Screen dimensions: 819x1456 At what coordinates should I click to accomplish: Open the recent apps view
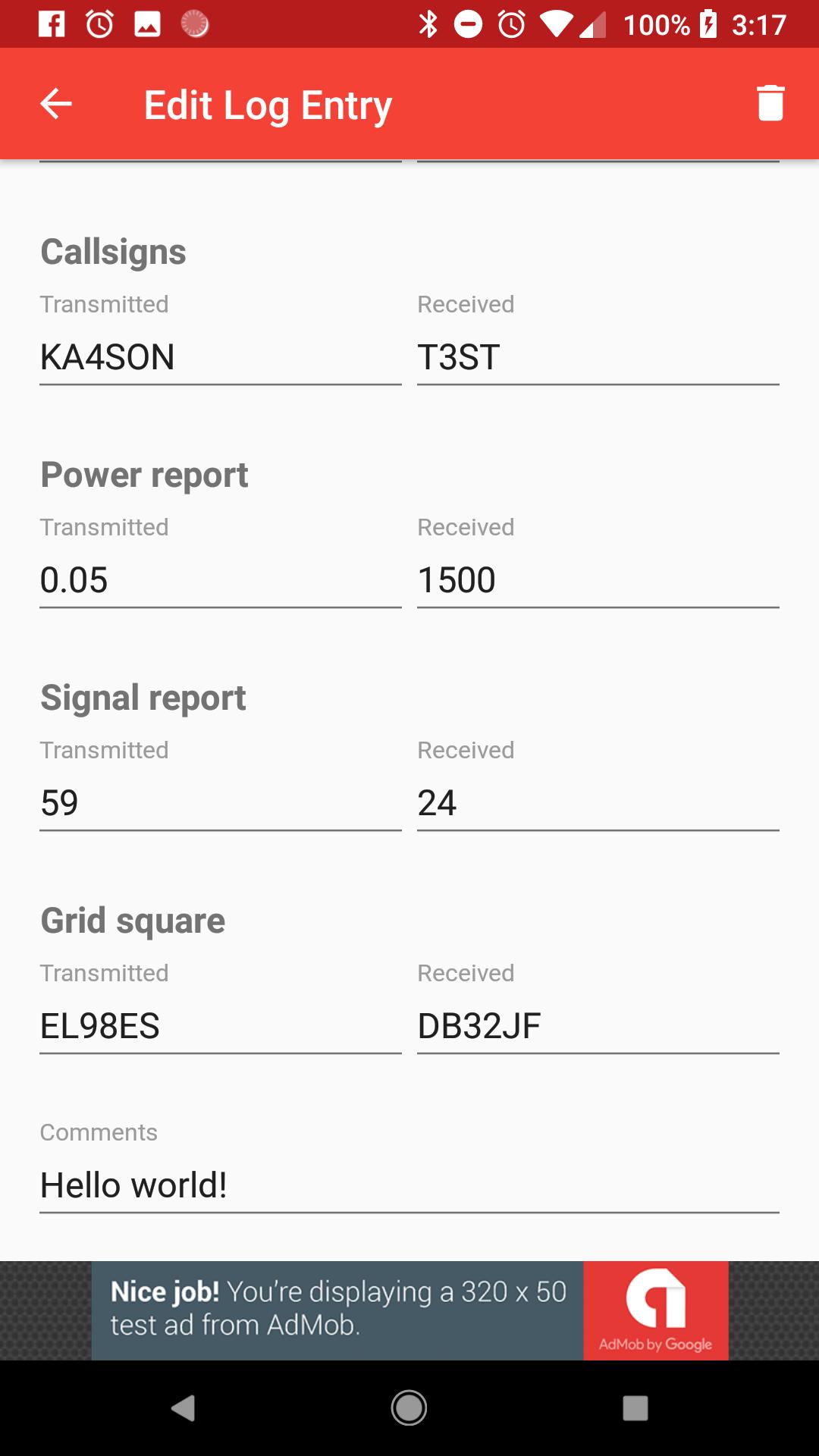click(635, 1408)
